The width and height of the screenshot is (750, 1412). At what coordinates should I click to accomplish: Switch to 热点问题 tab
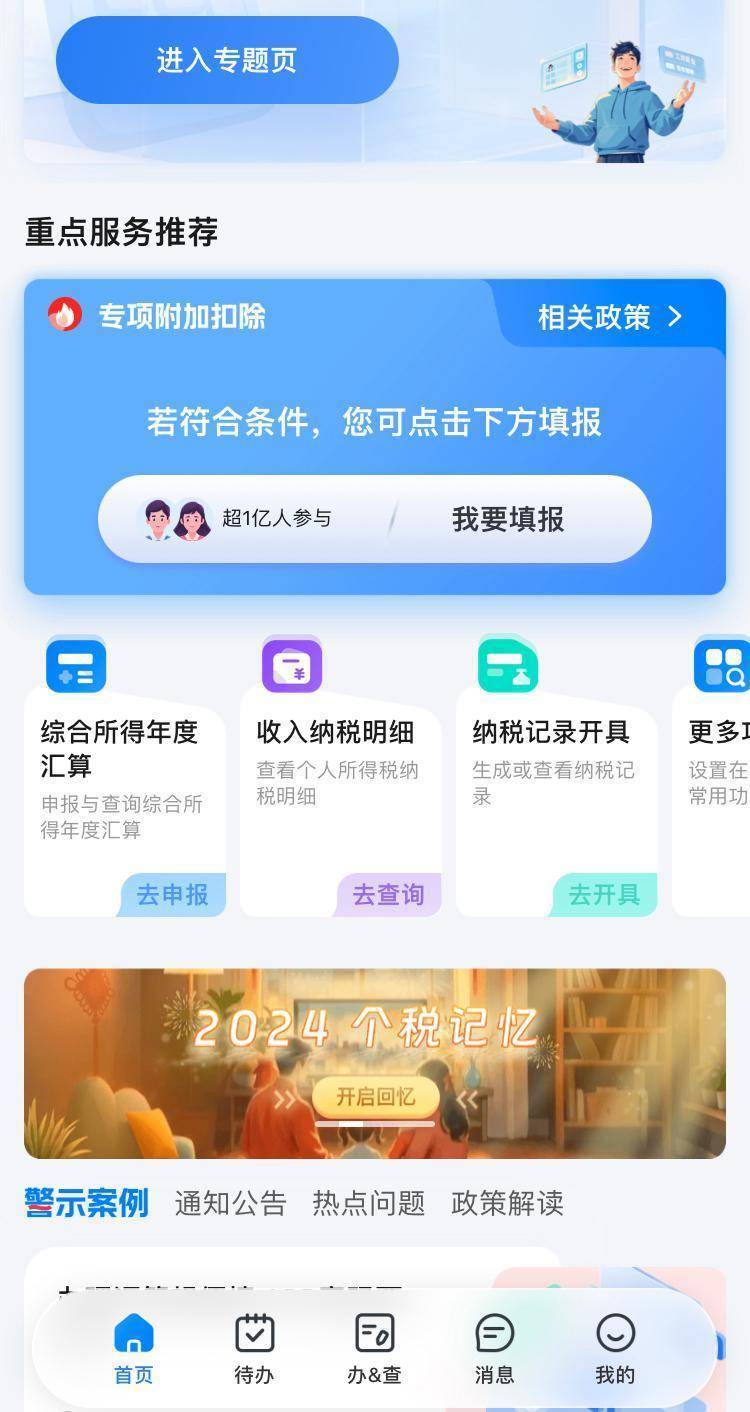point(368,1203)
